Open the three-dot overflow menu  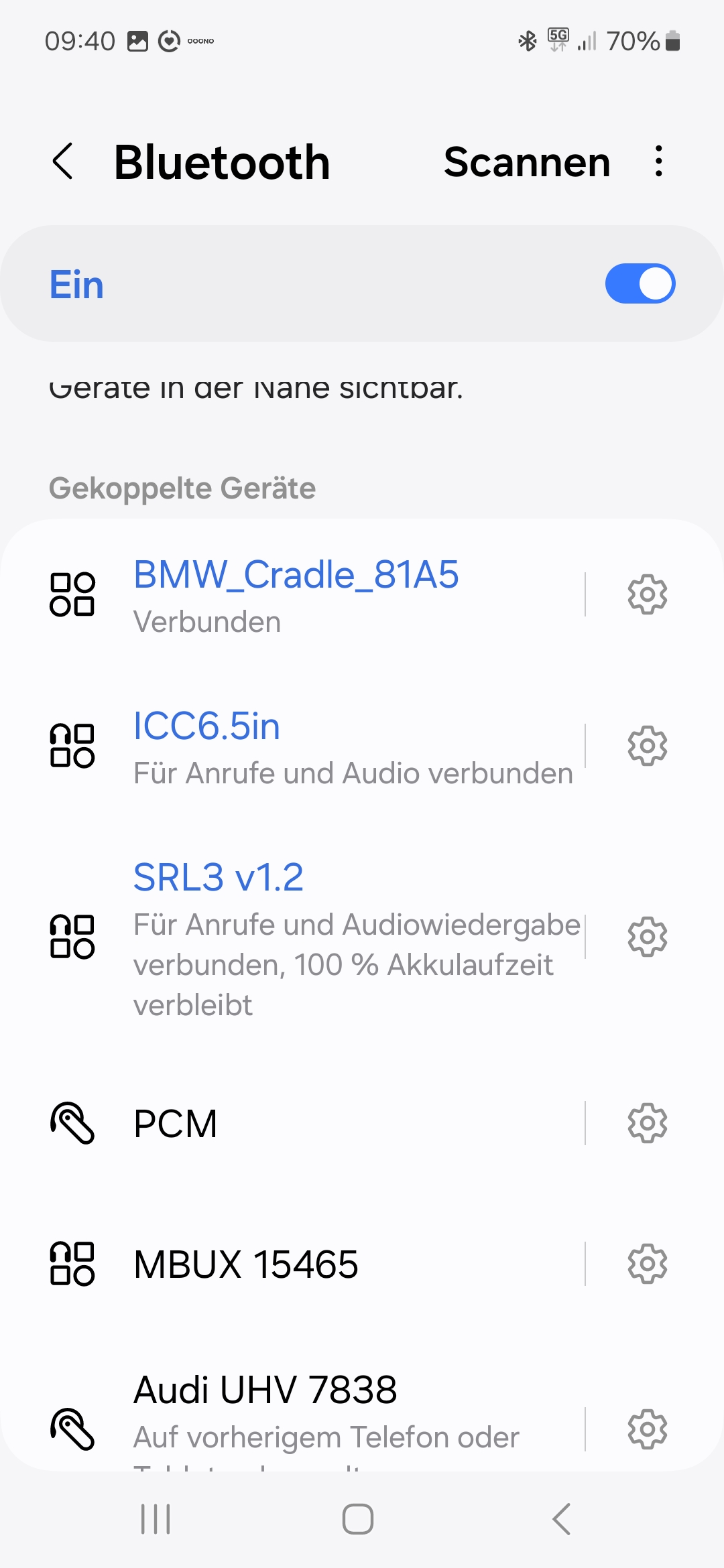[659, 161]
